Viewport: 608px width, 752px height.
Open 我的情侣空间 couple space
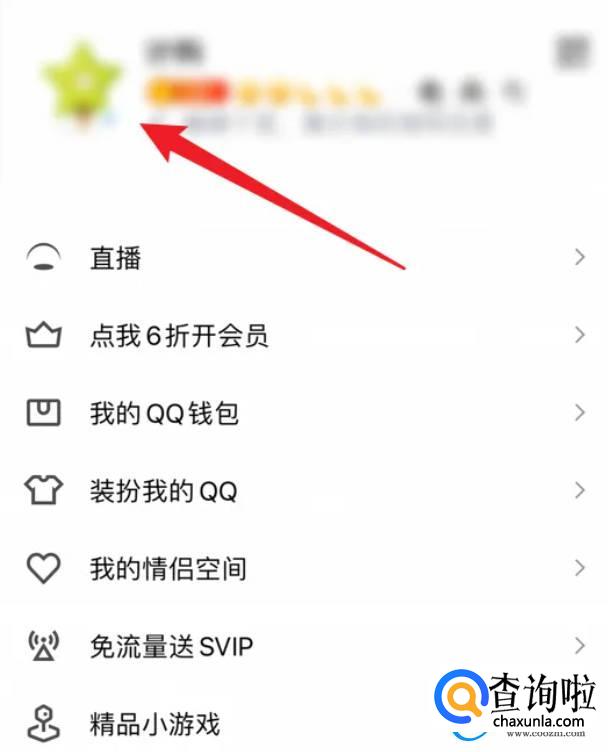(168, 569)
